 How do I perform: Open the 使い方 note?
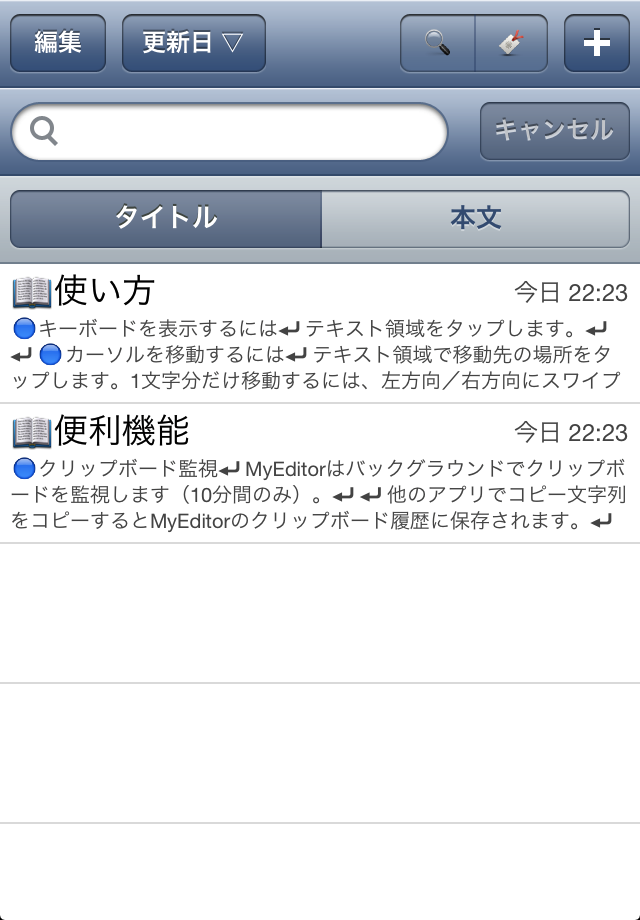click(x=320, y=333)
